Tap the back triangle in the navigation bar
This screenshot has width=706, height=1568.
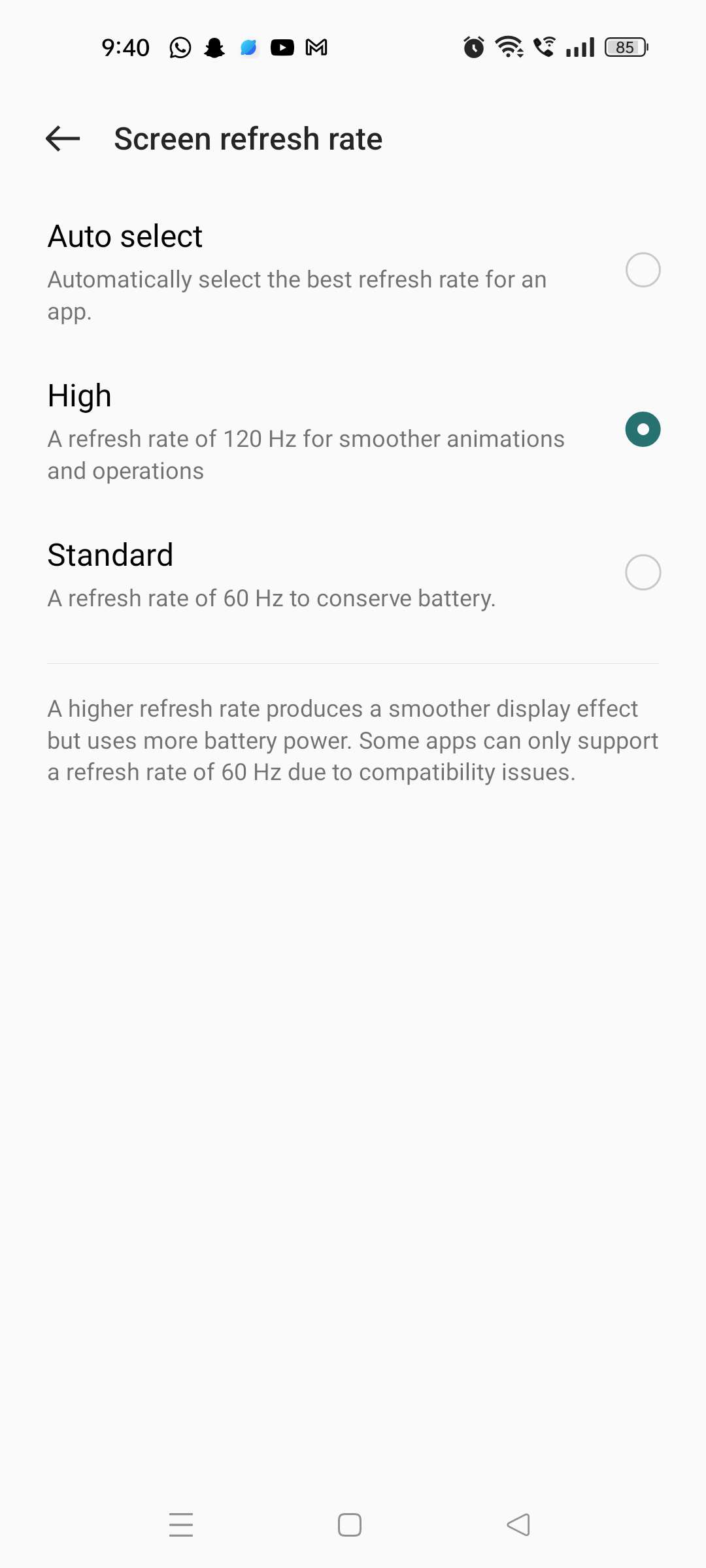(x=517, y=1525)
